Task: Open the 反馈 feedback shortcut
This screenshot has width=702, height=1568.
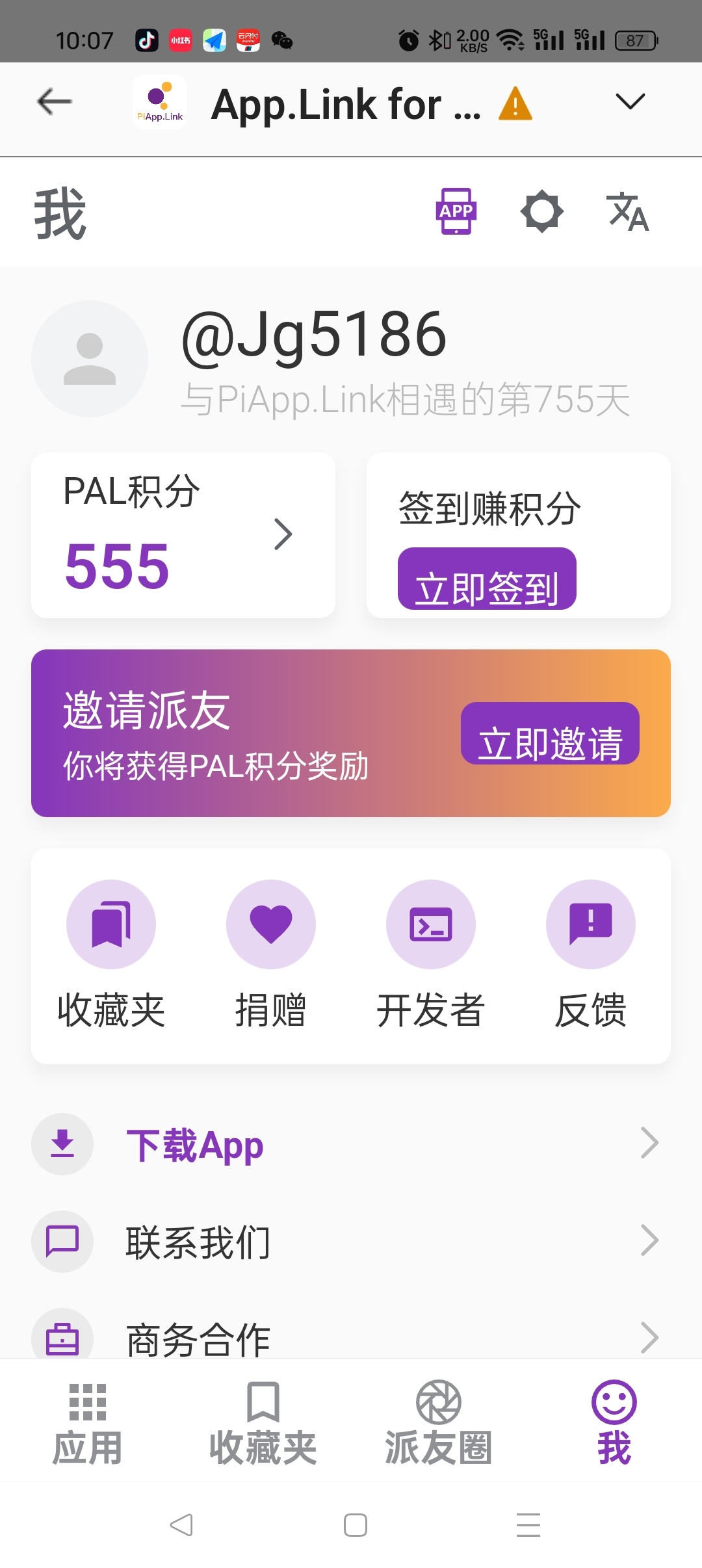Action: coord(590,953)
